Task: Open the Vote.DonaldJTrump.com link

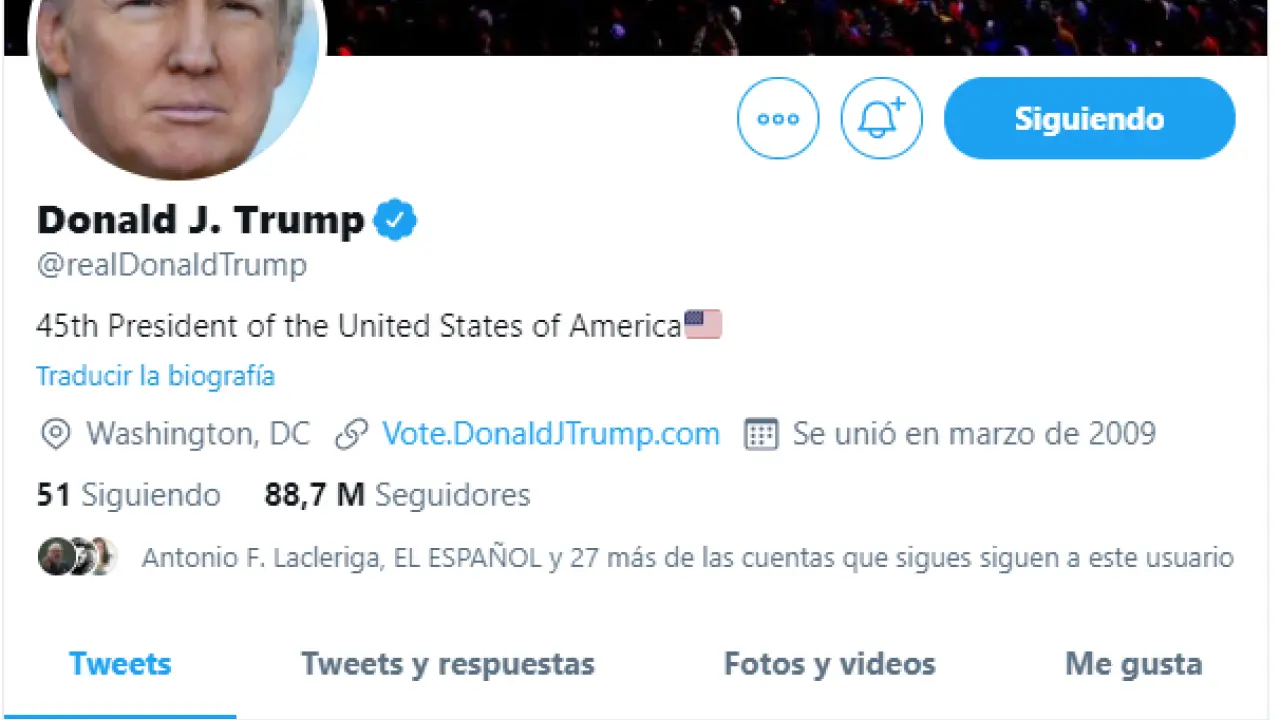Action: 550,434
